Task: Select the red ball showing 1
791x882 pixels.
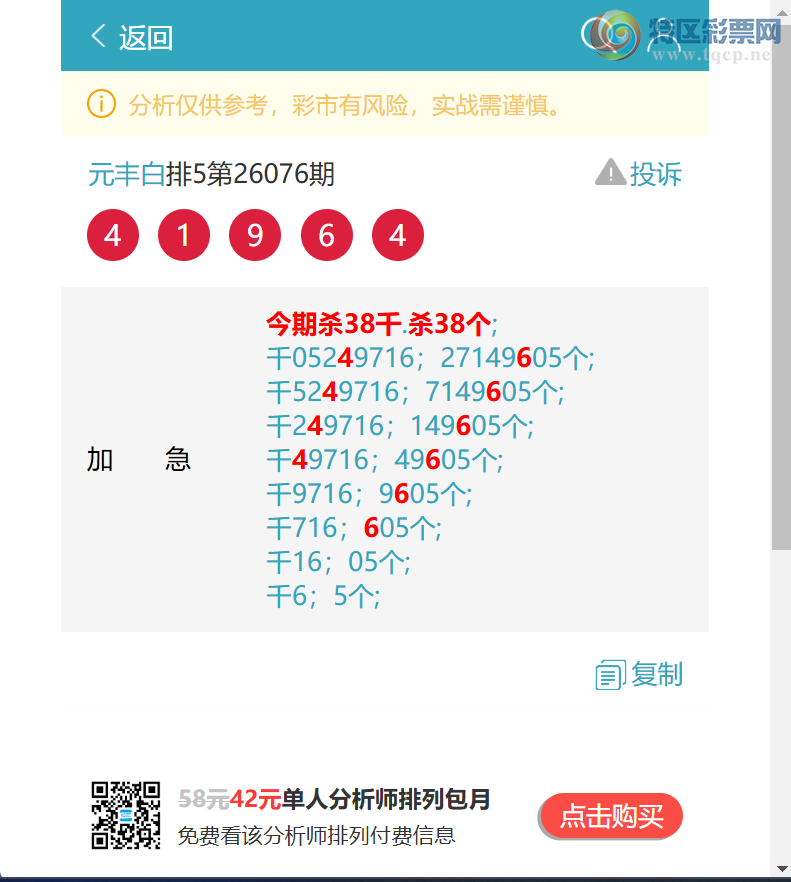Action: (x=183, y=234)
